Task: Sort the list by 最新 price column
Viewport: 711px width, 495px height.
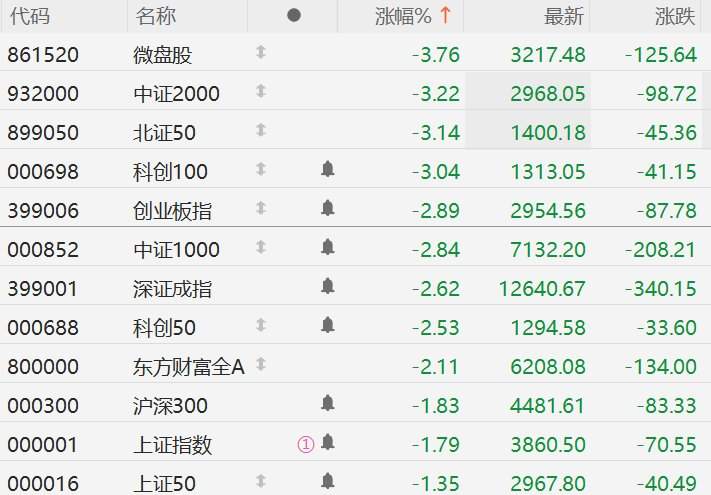Action: [x=563, y=16]
